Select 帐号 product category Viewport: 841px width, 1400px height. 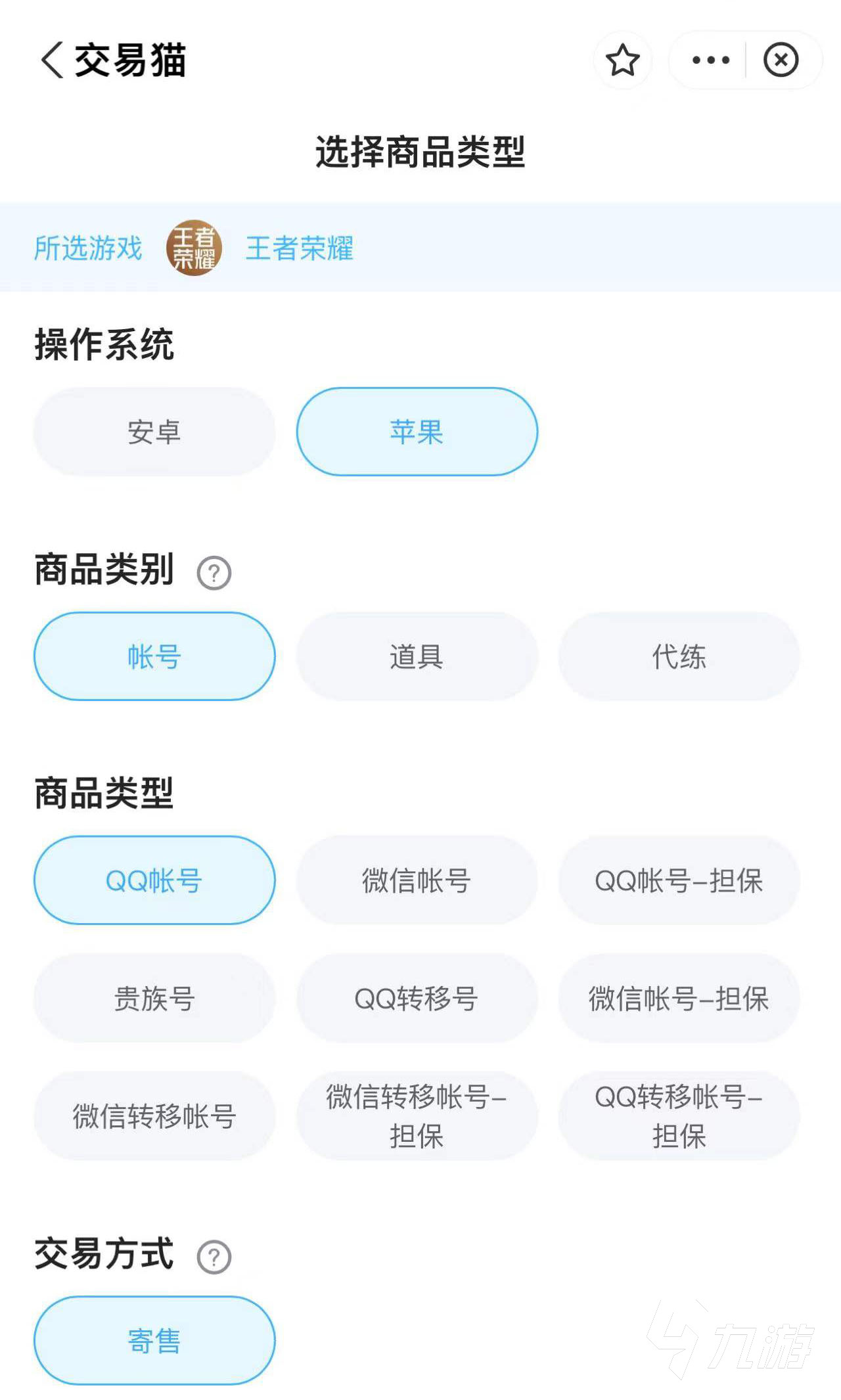click(154, 656)
